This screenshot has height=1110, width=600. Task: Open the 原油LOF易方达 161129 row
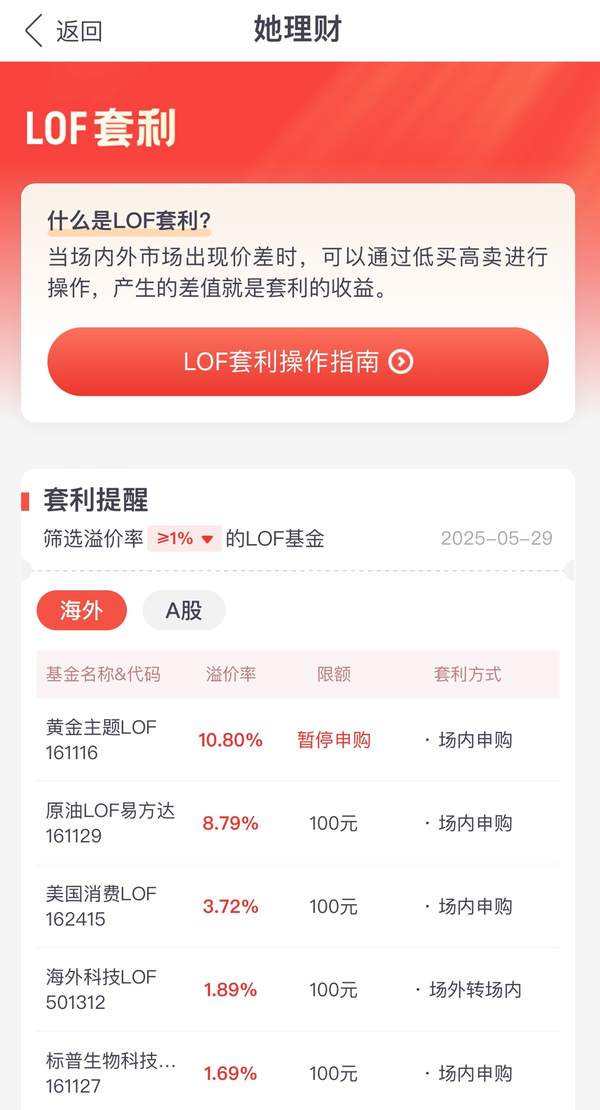pyautogui.click(x=298, y=823)
